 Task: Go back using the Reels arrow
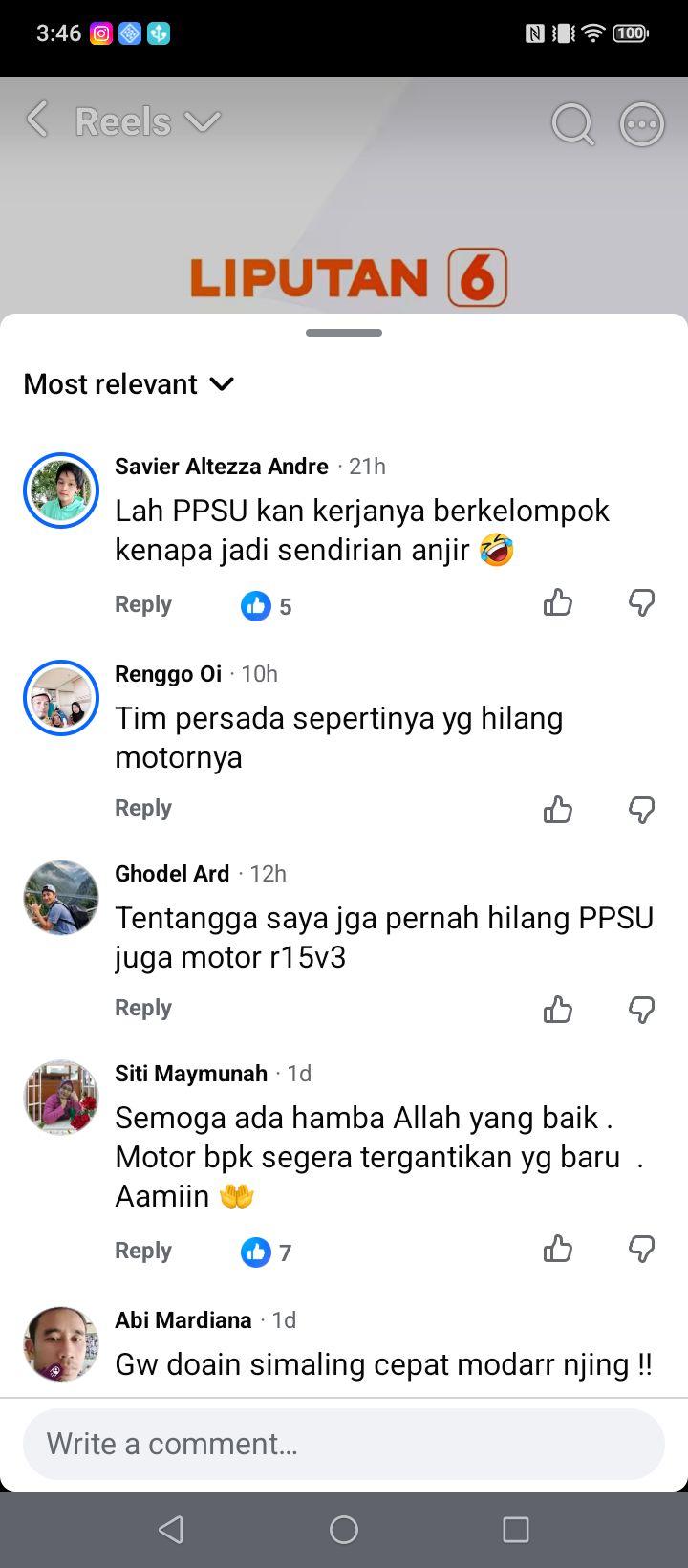(36, 120)
